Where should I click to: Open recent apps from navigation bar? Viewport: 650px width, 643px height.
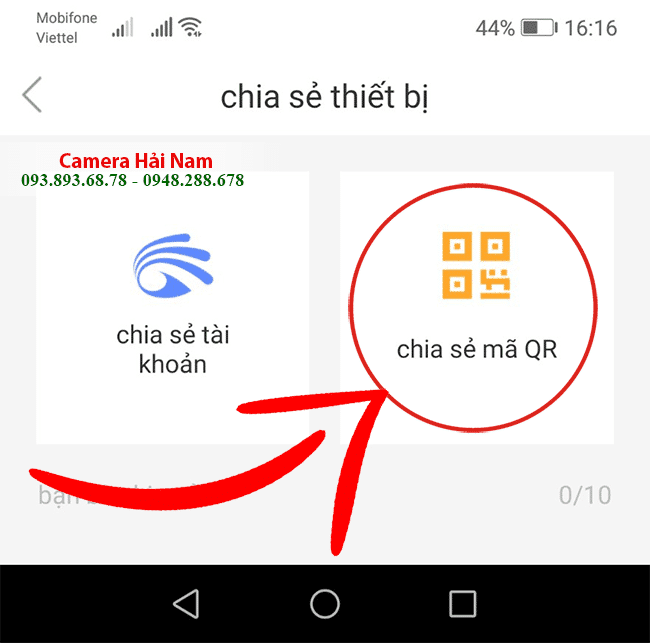click(462, 603)
